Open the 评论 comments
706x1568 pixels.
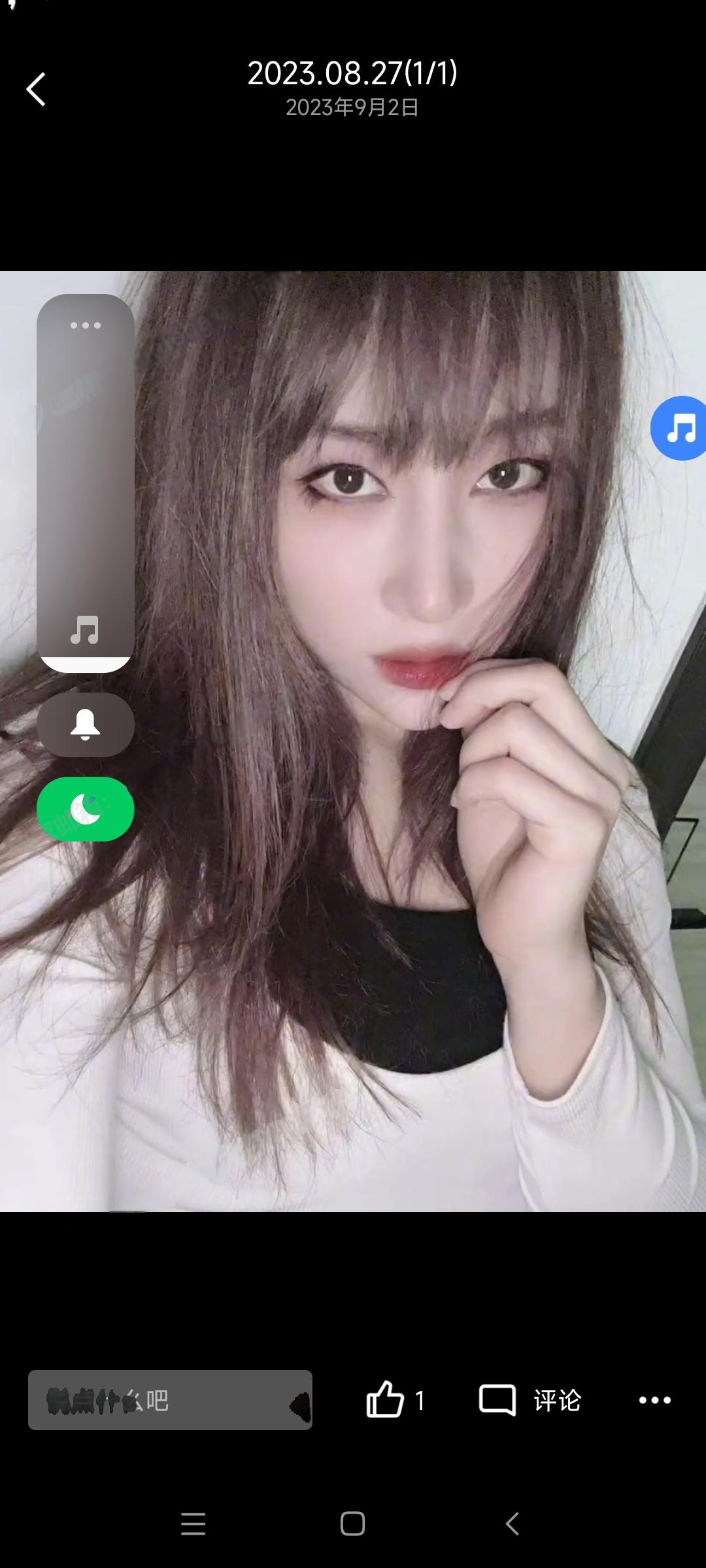(x=529, y=1399)
